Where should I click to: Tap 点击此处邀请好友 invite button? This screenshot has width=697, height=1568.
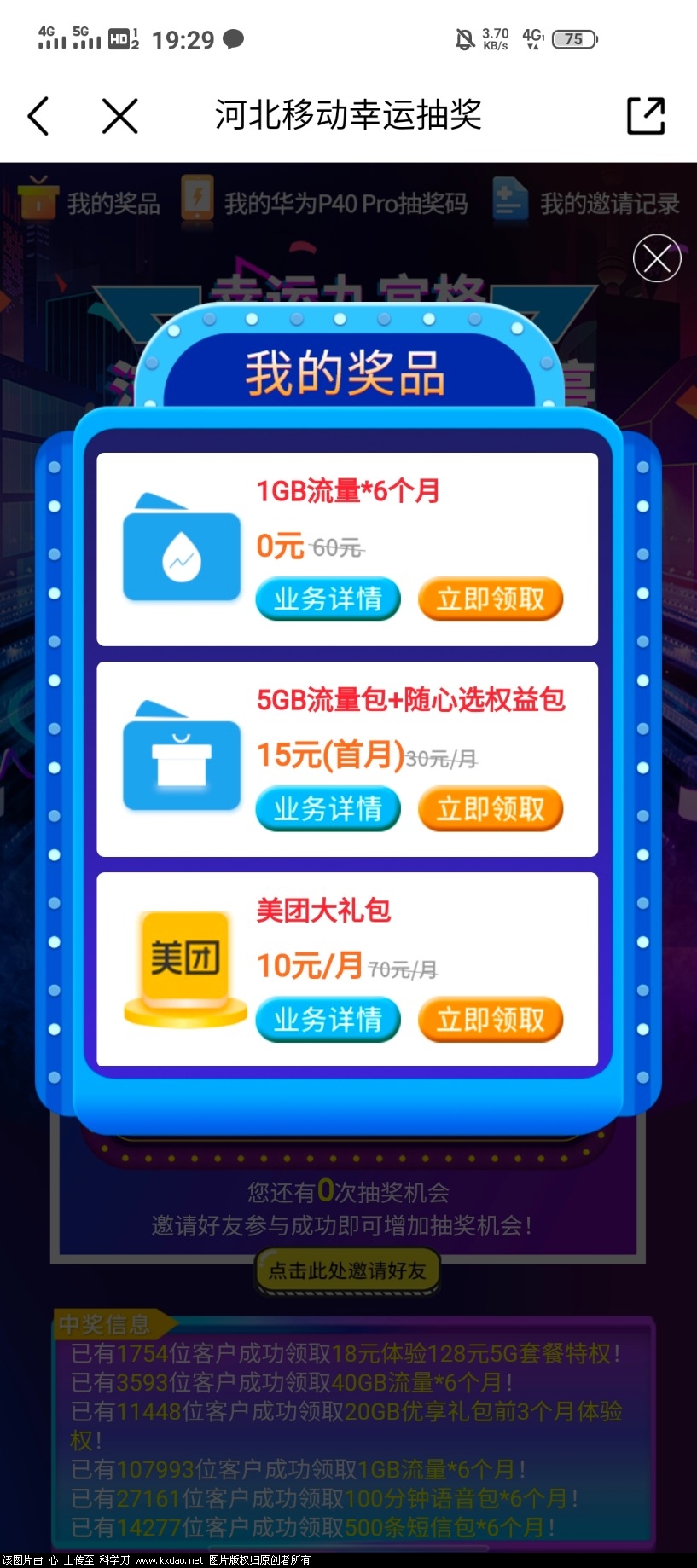tap(347, 1270)
